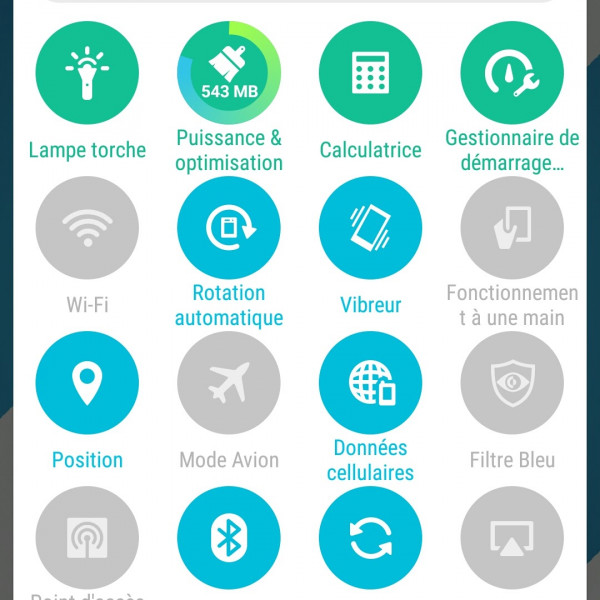
Task: Disable Rotation automatique
Action: (x=229, y=228)
